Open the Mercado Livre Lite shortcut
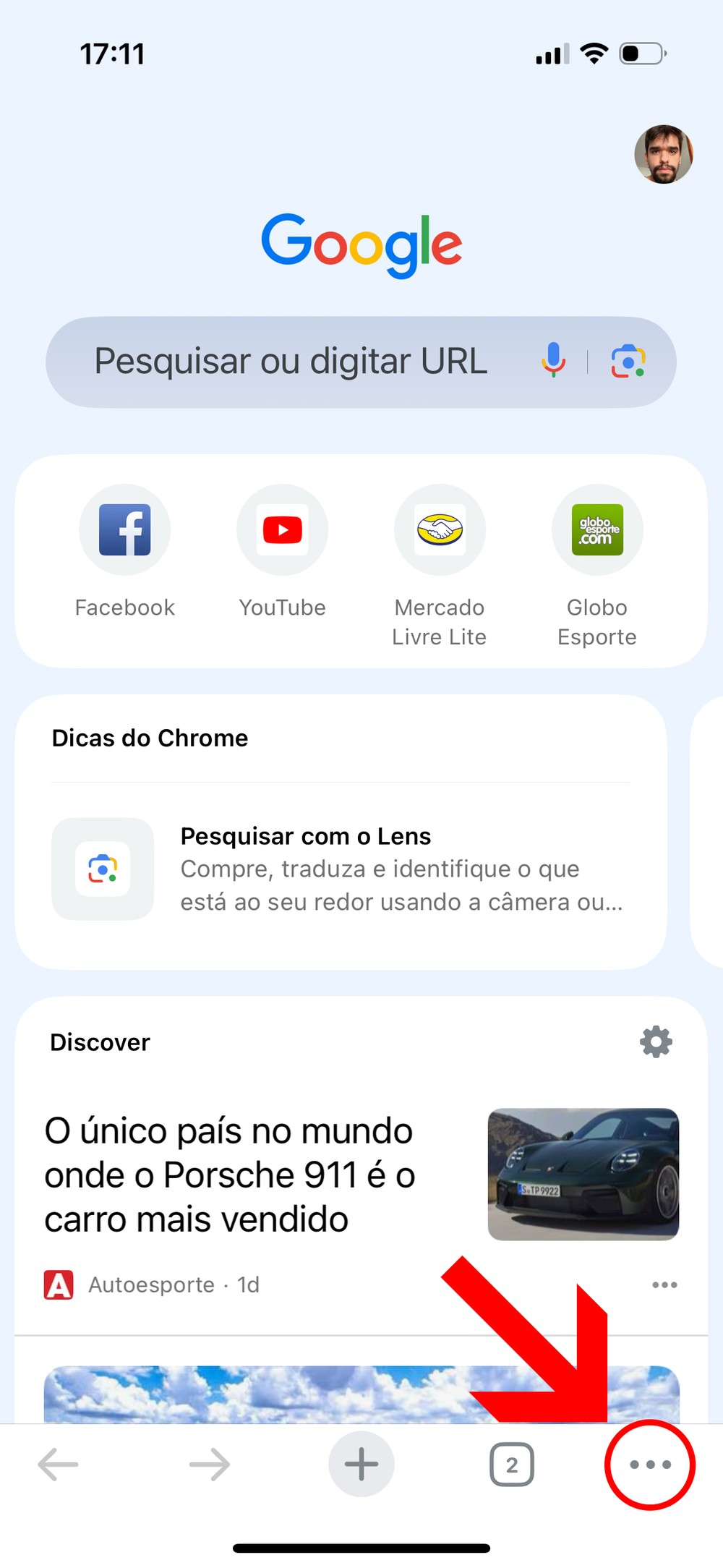This screenshot has width=723, height=1568. [440, 530]
